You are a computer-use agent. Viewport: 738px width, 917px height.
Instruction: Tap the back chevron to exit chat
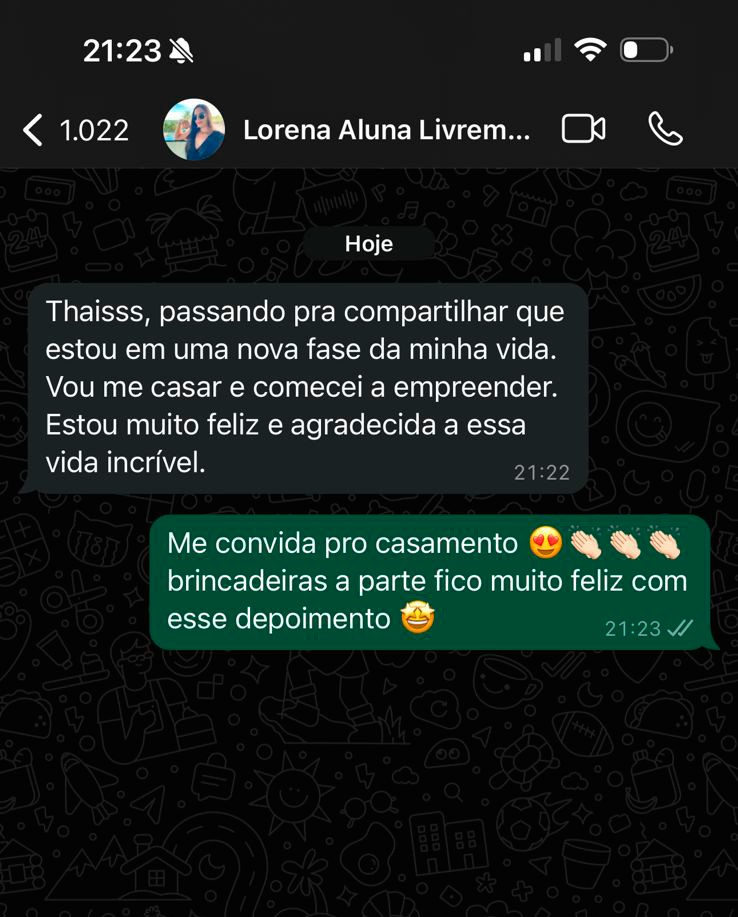tap(30, 129)
